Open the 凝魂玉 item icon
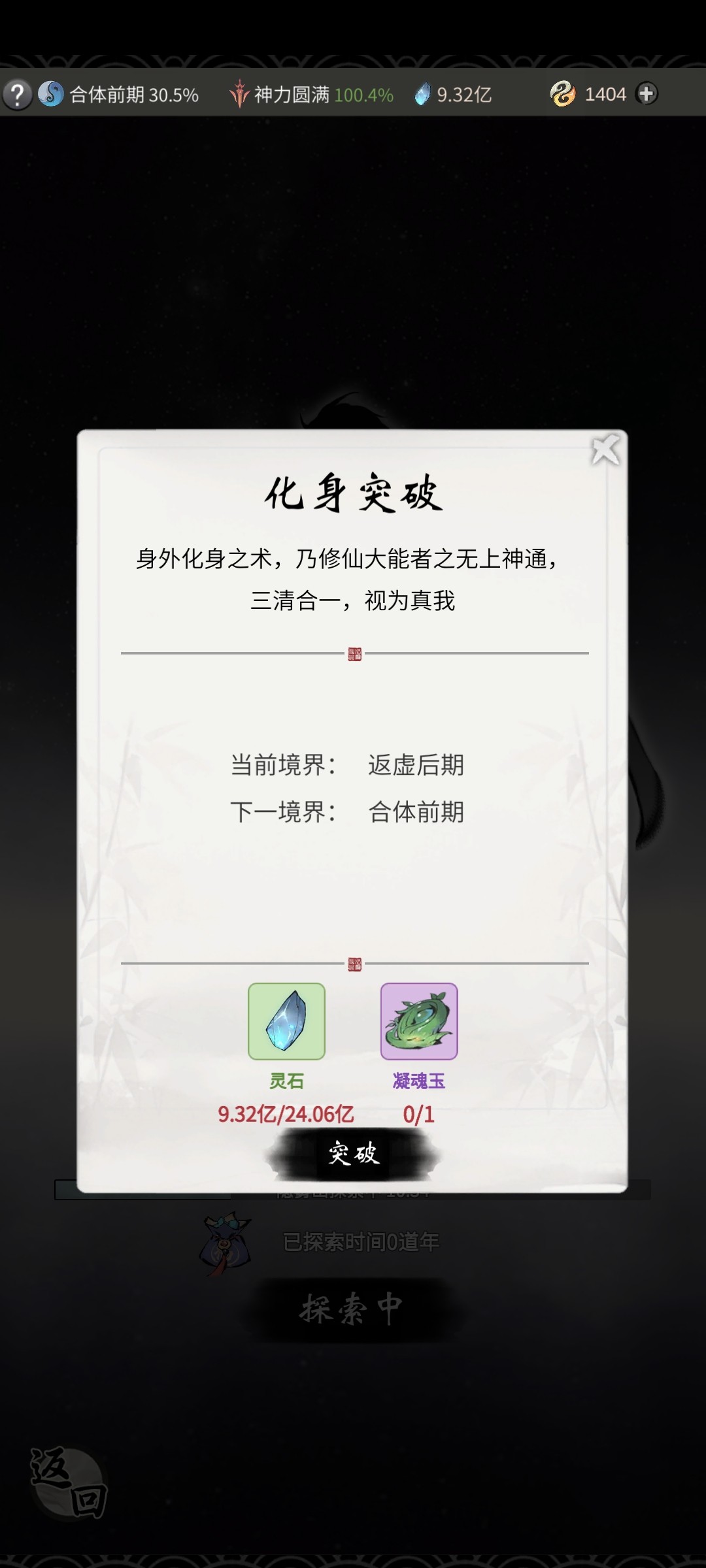Image resolution: width=706 pixels, height=1568 pixels. click(x=419, y=1021)
